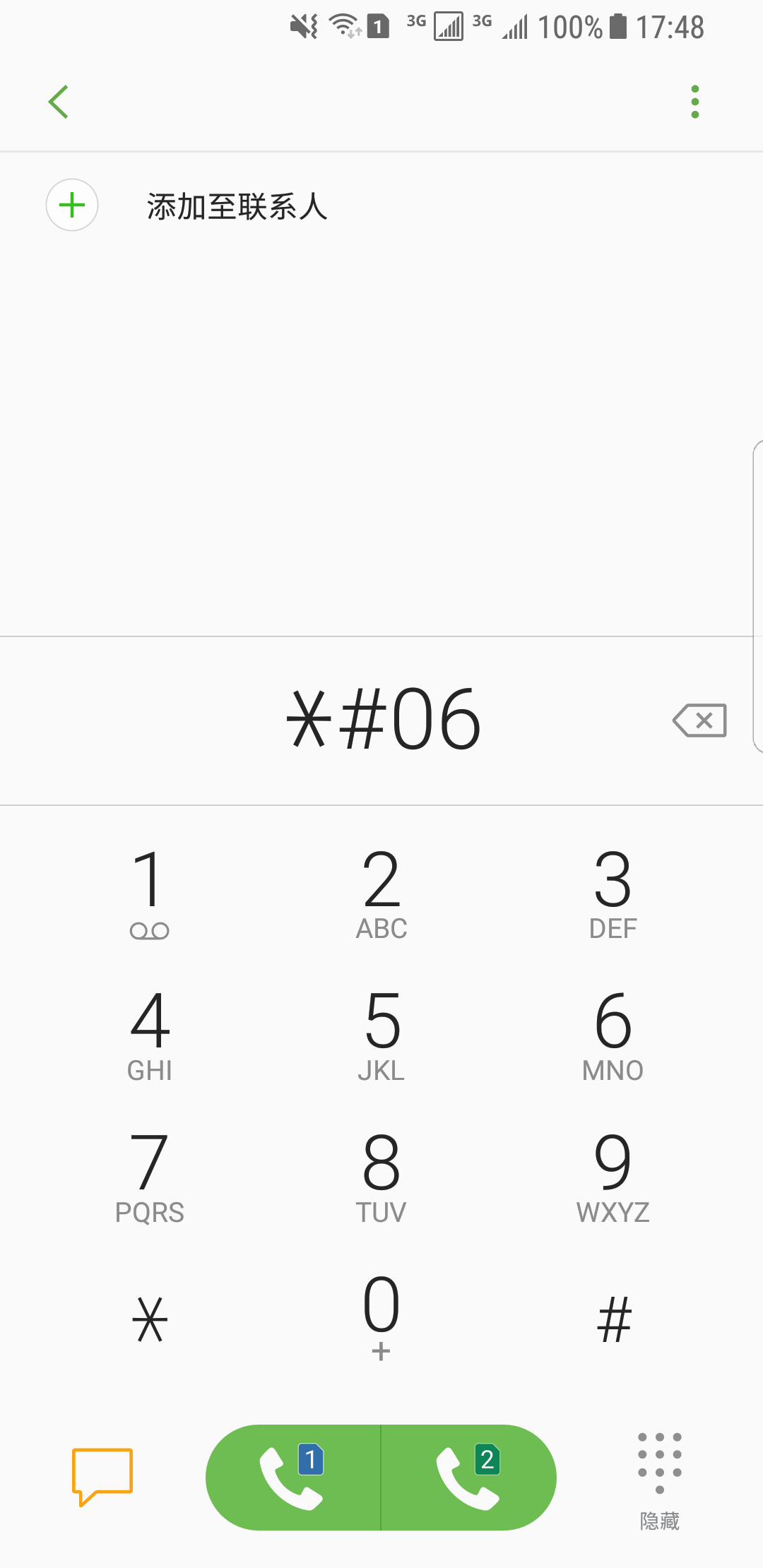
Task: Open the three-dot overflow menu
Action: pyautogui.click(x=694, y=100)
